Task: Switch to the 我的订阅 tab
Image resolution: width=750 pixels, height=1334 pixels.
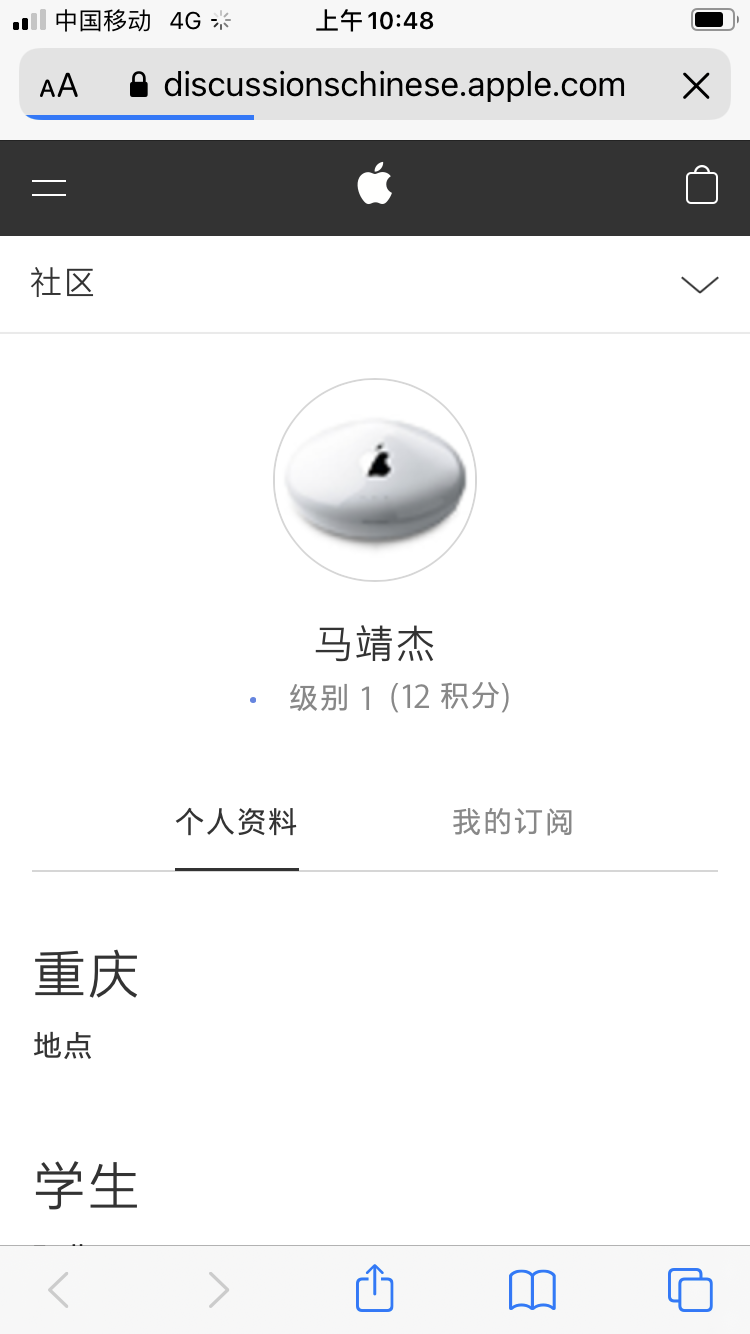Action: pos(512,823)
